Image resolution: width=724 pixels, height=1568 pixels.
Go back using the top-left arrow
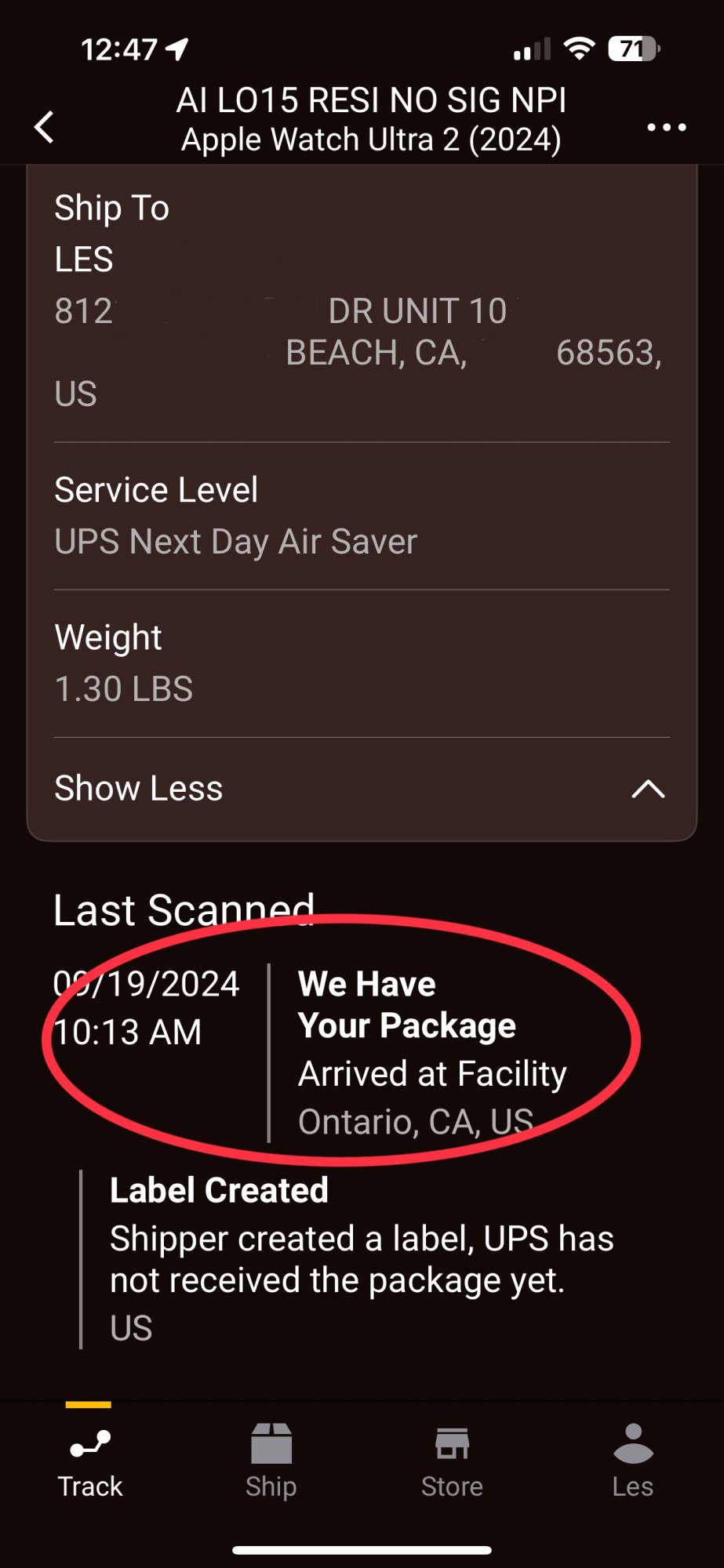(x=45, y=127)
